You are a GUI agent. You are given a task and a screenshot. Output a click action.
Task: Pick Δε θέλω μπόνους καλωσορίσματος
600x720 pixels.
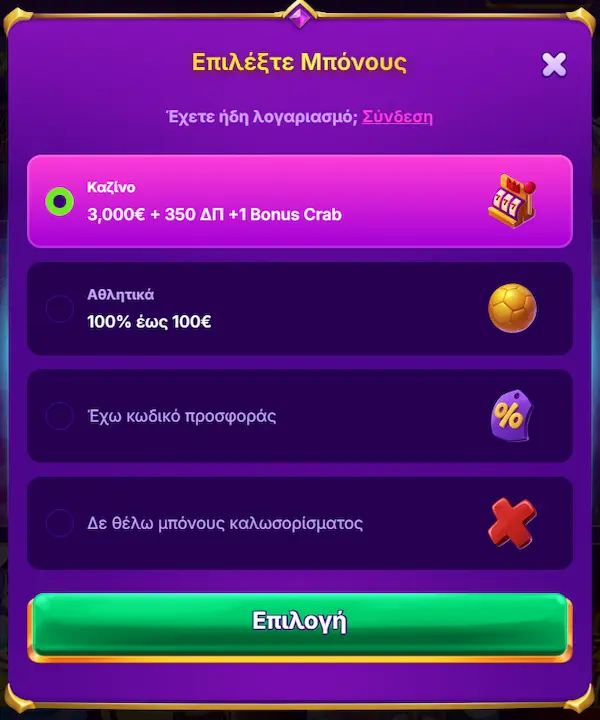point(60,523)
